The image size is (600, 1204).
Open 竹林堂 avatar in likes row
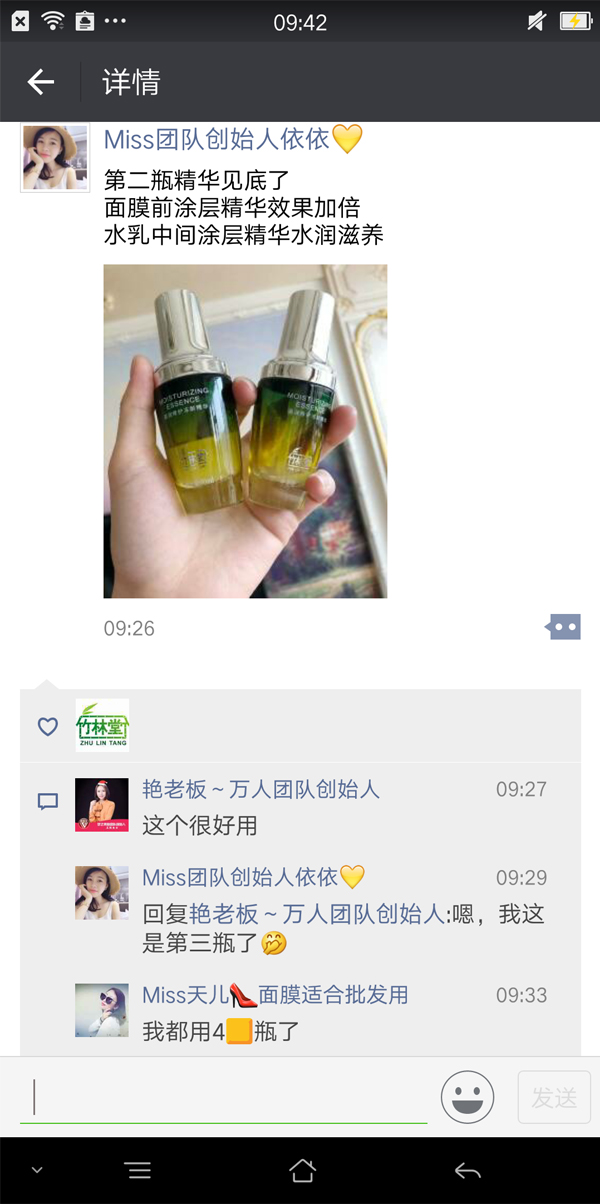pos(102,726)
